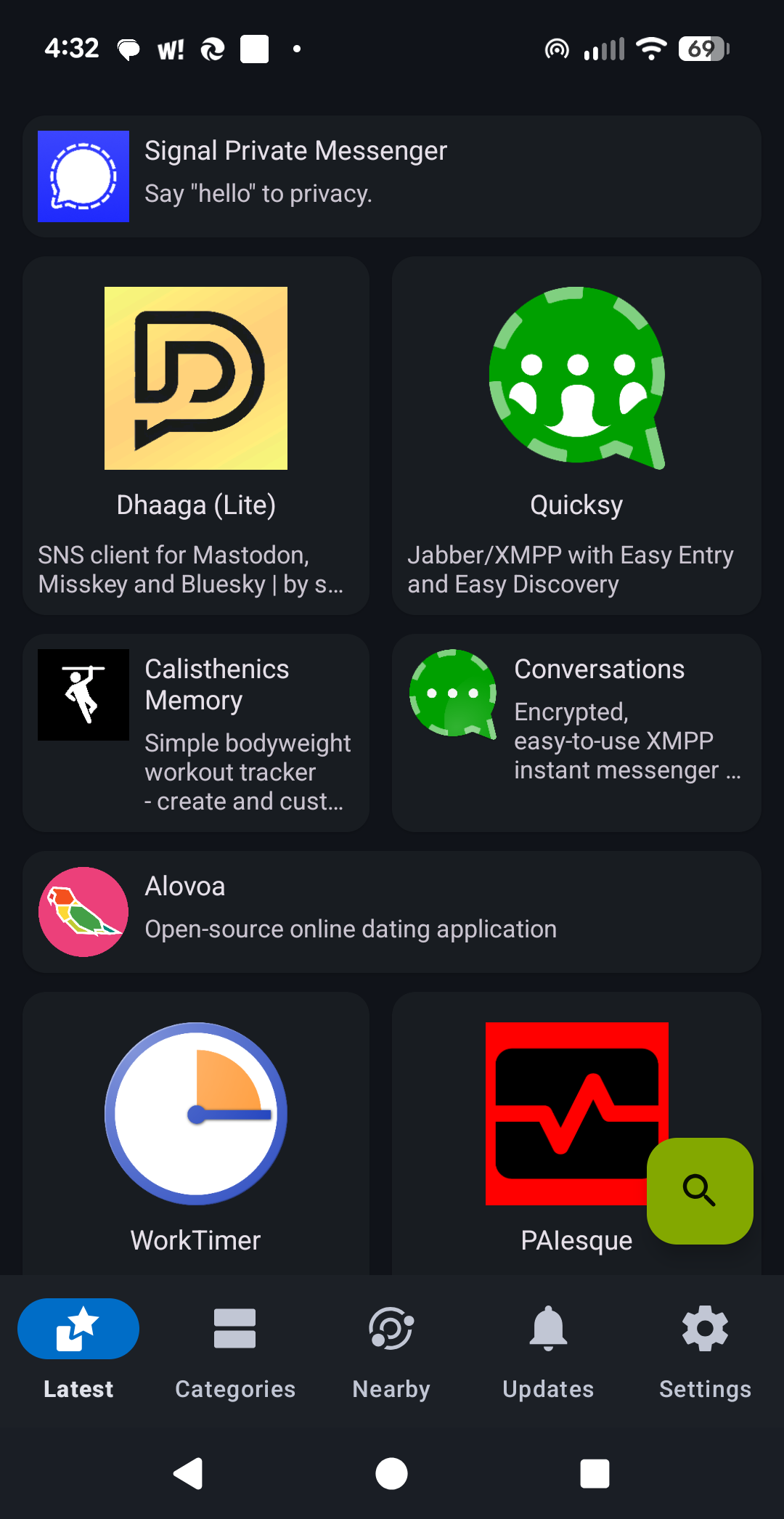Image resolution: width=784 pixels, height=1519 pixels.
Task: Open the Updates notification bell
Action: point(548,1348)
